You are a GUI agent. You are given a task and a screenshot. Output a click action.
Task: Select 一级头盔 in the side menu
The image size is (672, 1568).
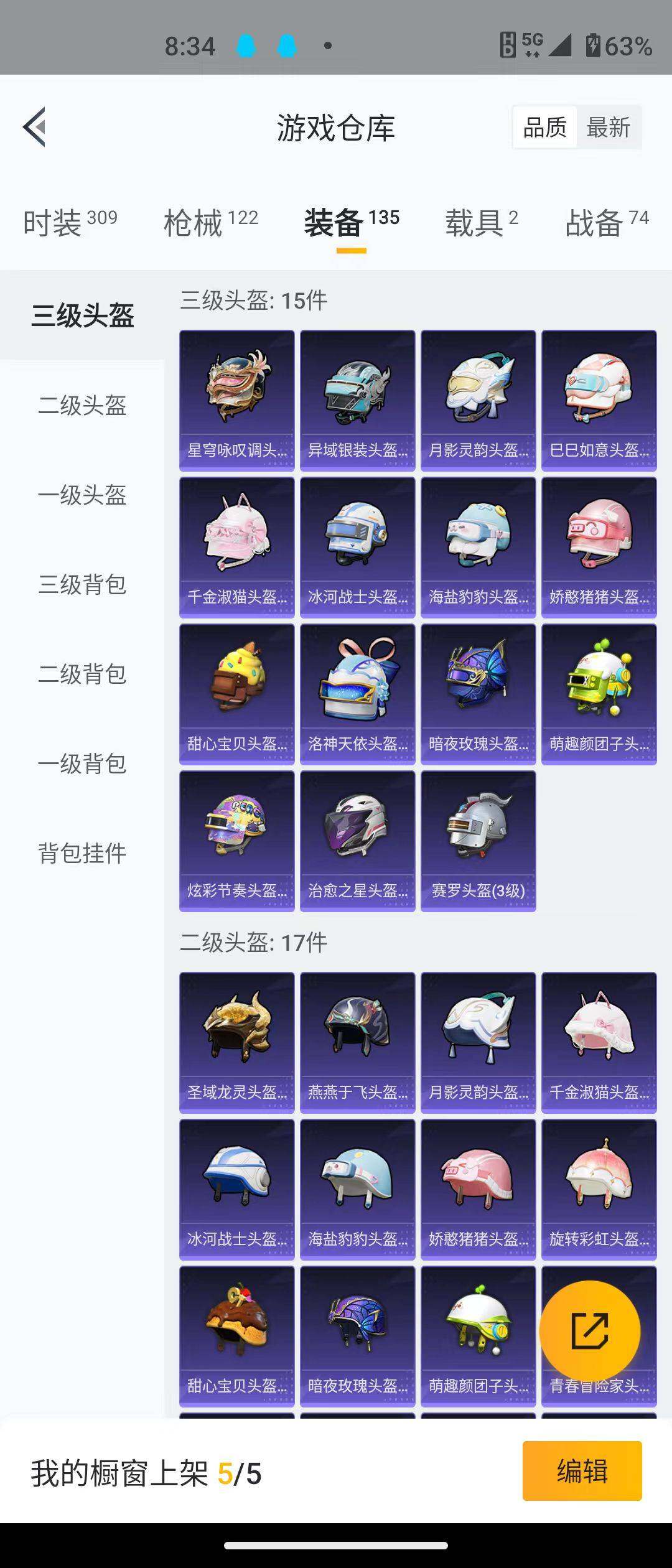click(x=82, y=495)
